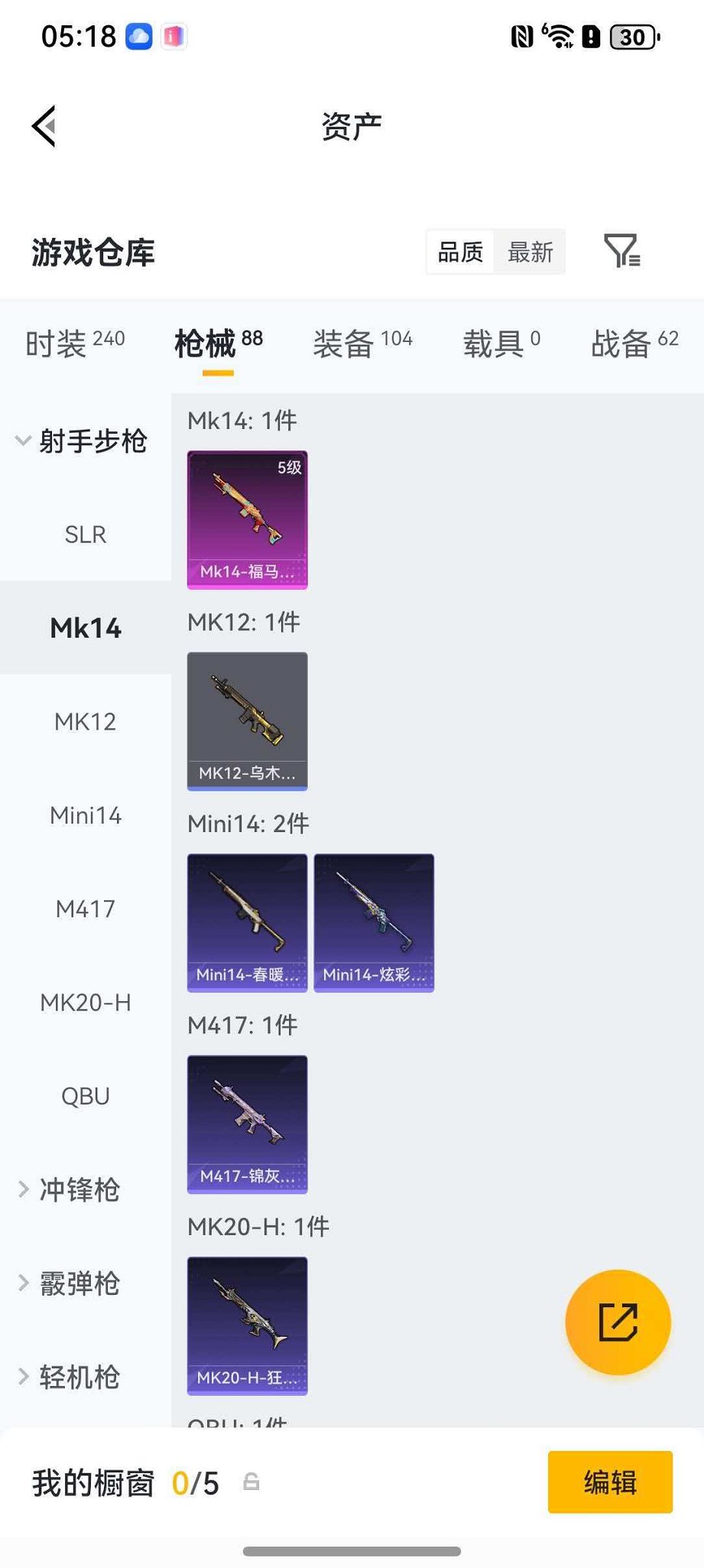Switch to the 战备 tab
Viewport: 704px width, 1568px height.
point(634,343)
